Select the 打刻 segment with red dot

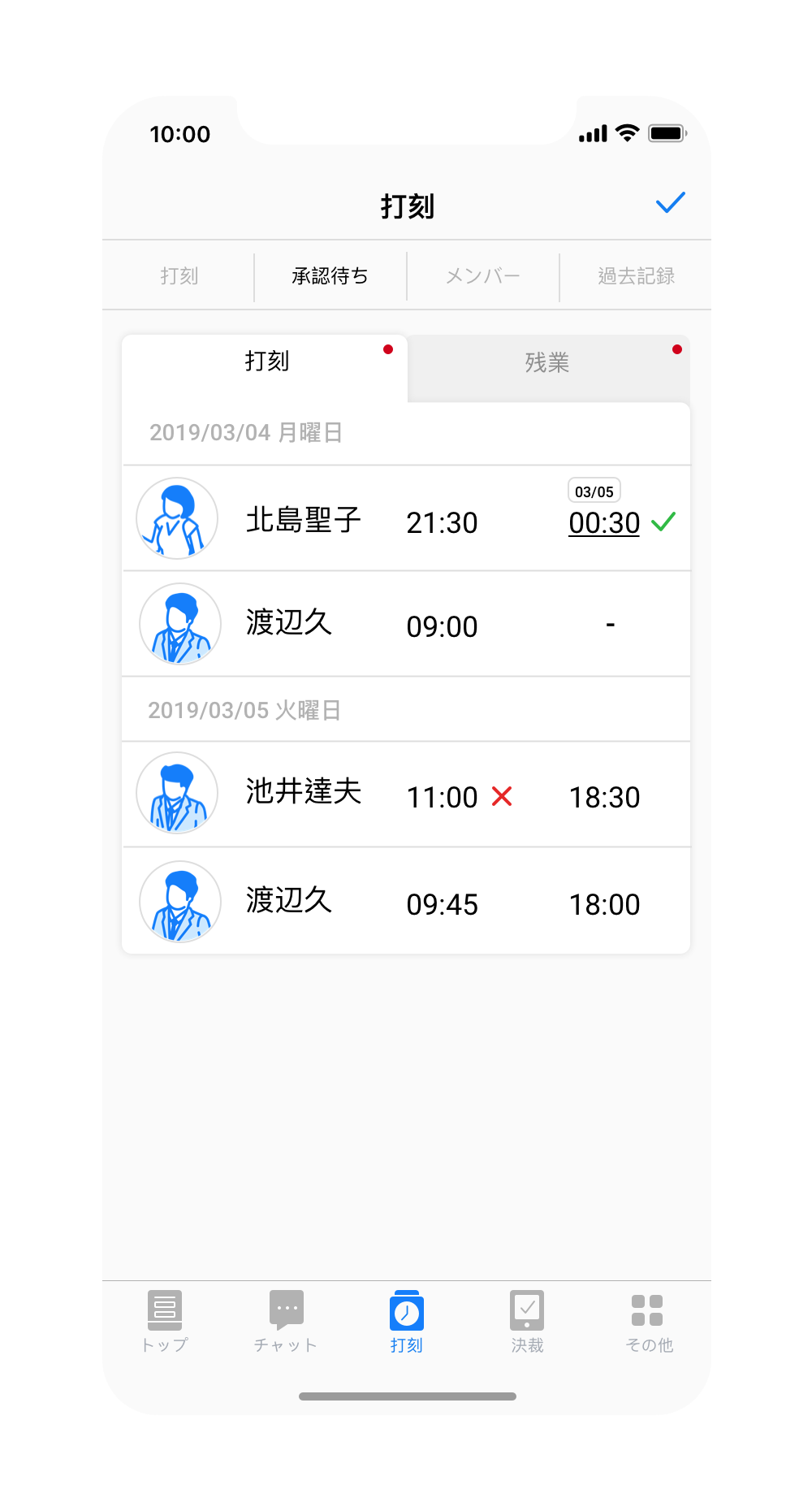click(x=266, y=362)
